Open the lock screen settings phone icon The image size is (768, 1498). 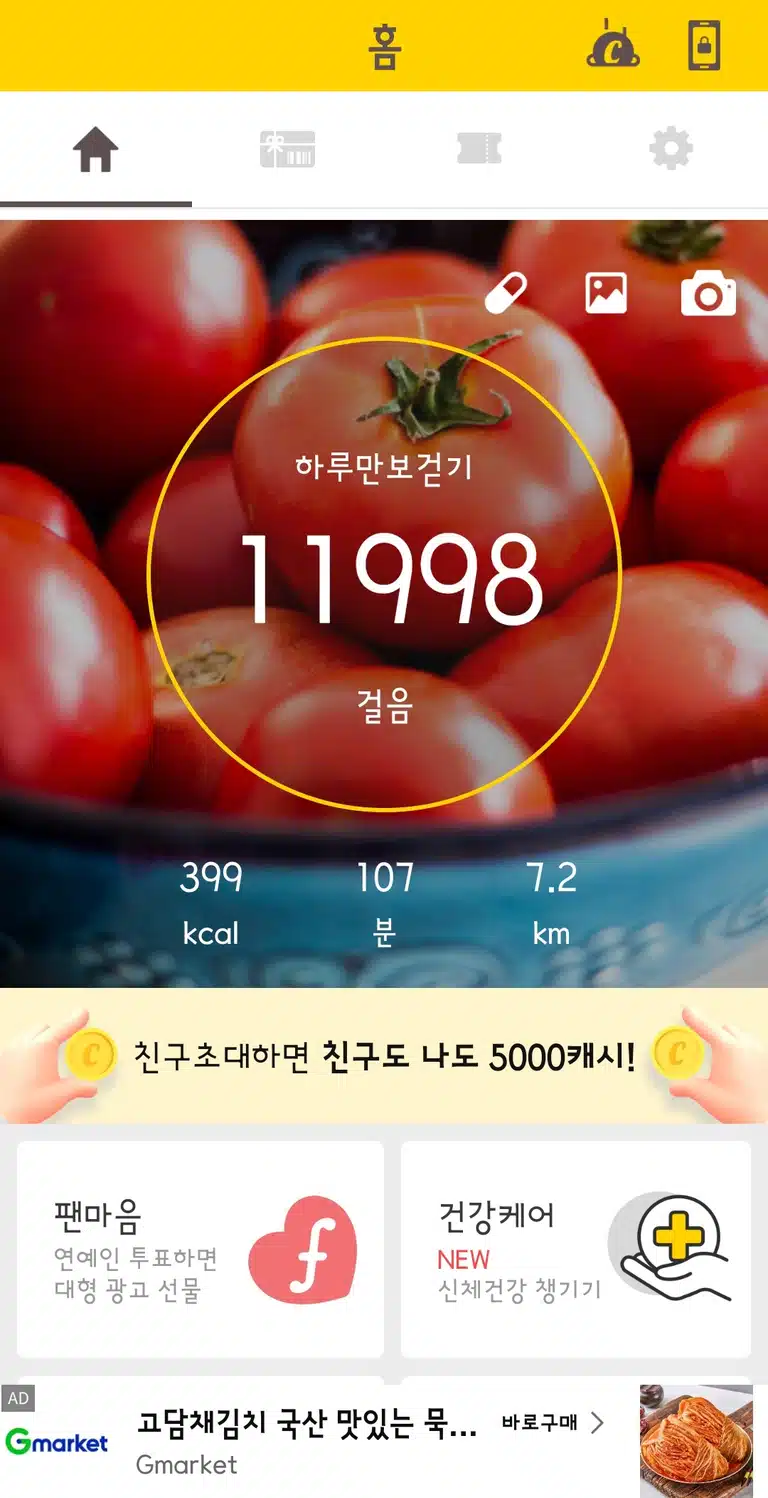704,46
